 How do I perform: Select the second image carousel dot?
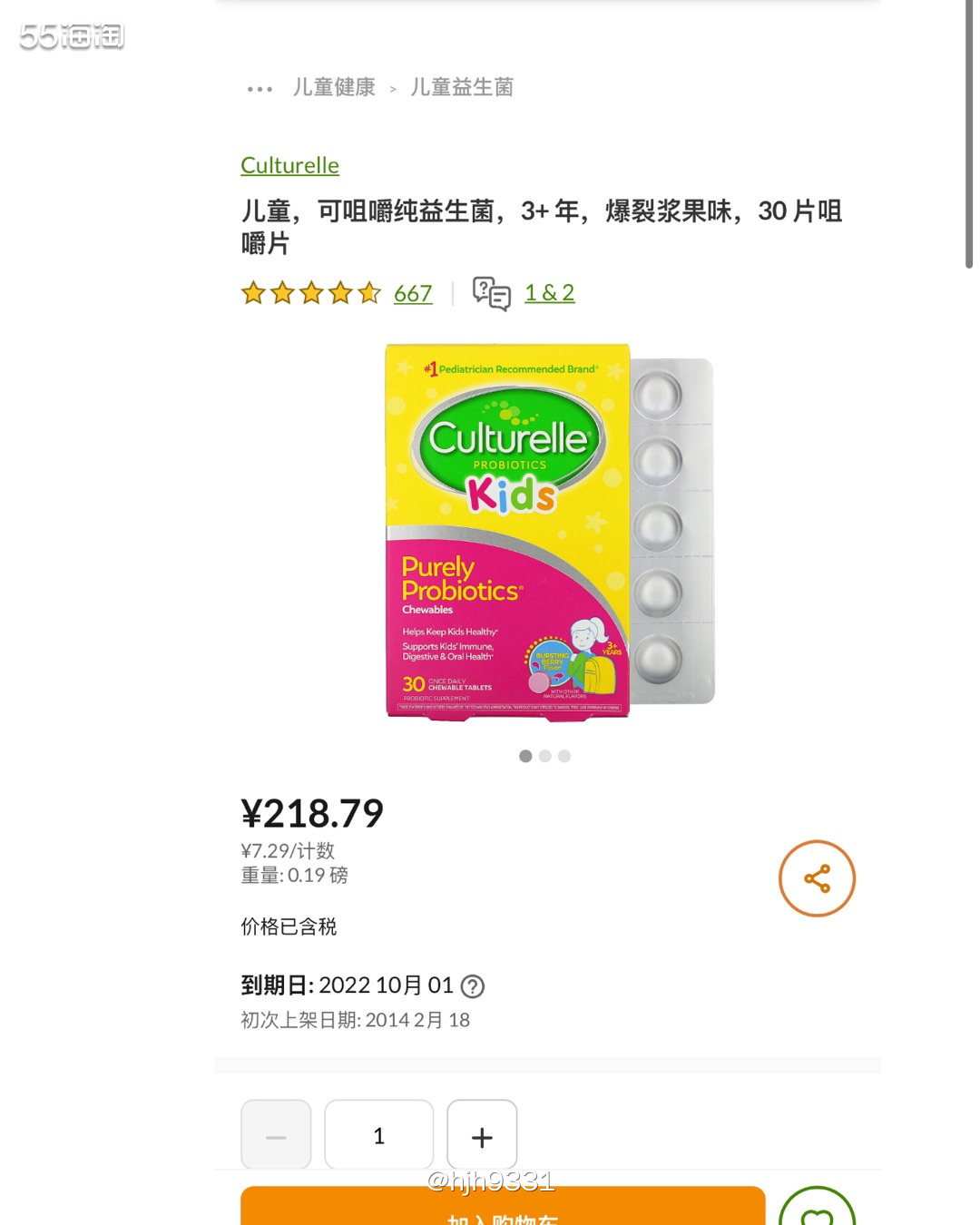544,756
